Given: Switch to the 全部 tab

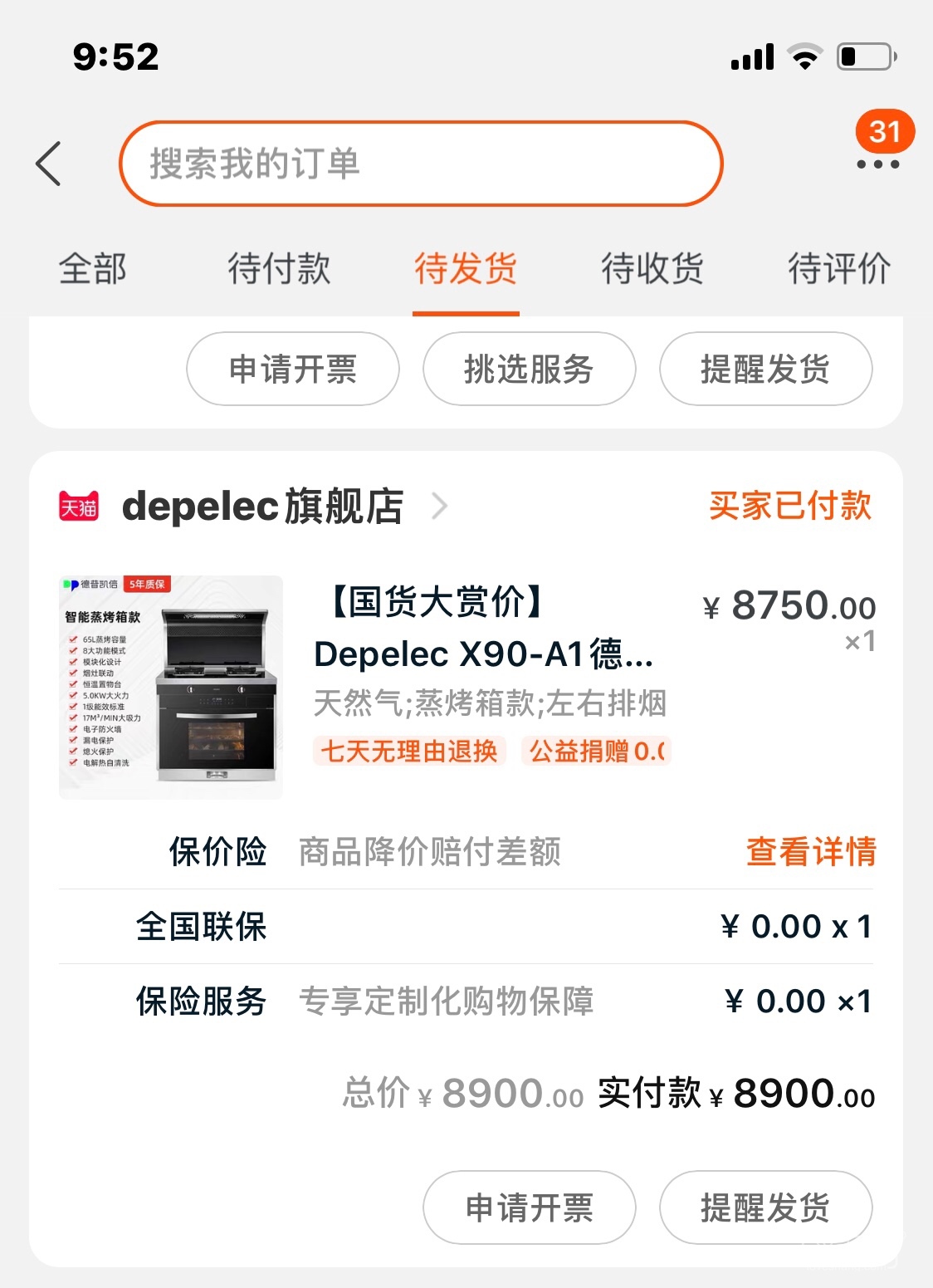Looking at the screenshot, I should pos(92,269).
